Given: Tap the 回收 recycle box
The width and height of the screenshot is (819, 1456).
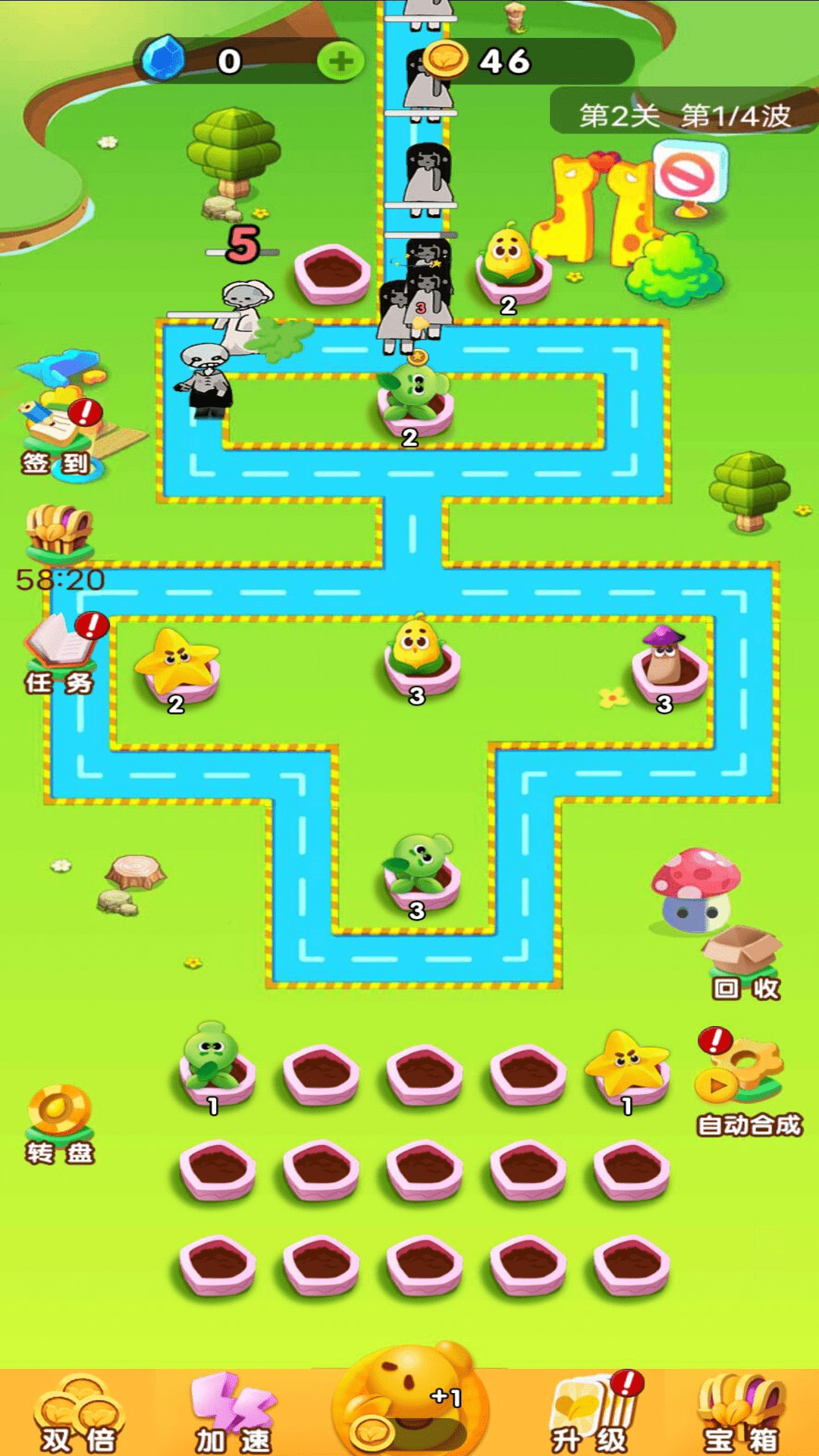Looking at the screenshot, I should pos(743,961).
